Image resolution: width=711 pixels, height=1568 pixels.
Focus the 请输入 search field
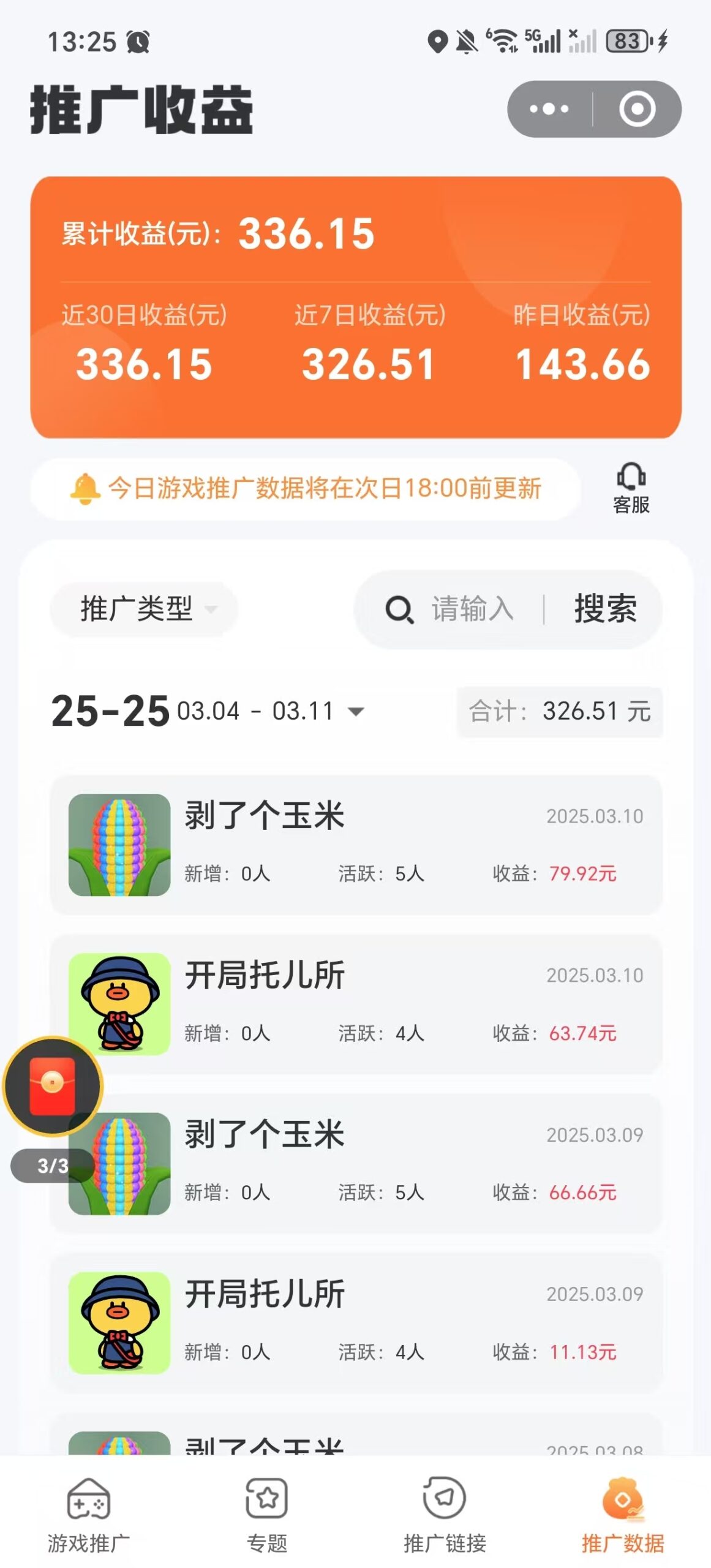coord(472,609)
